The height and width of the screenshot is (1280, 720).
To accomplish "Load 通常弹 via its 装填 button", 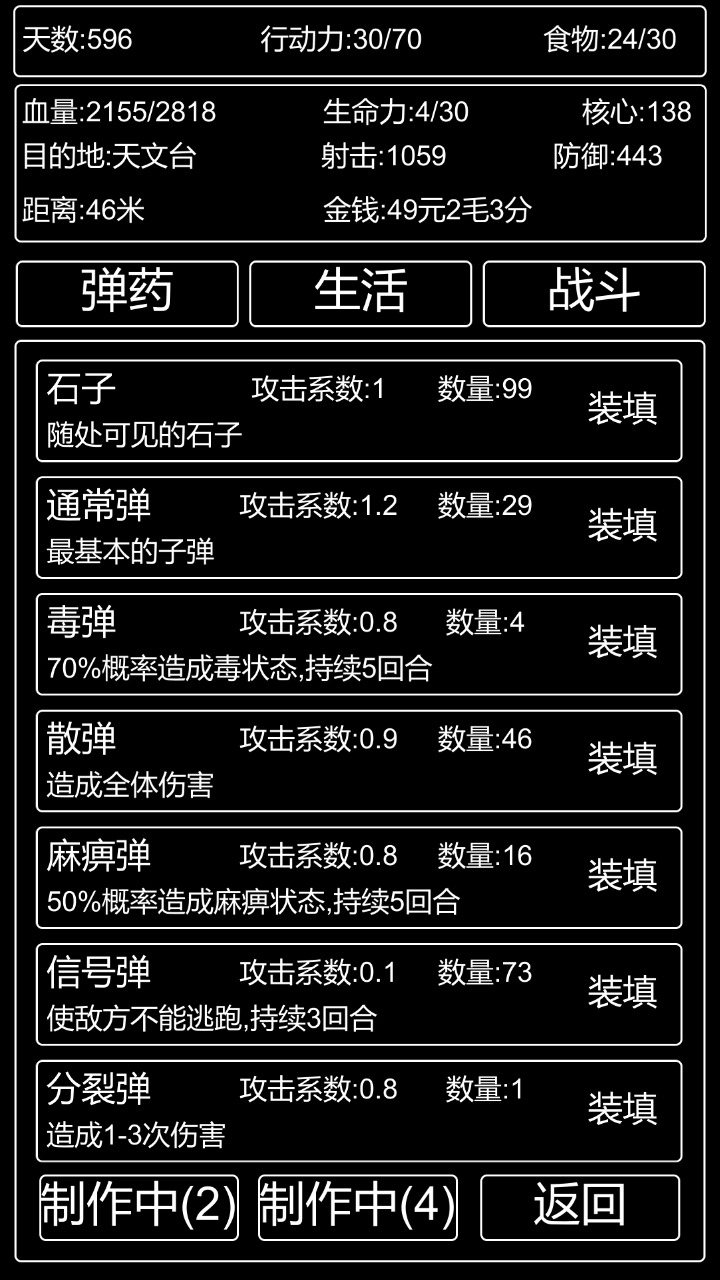I will [x=622, y=527].
